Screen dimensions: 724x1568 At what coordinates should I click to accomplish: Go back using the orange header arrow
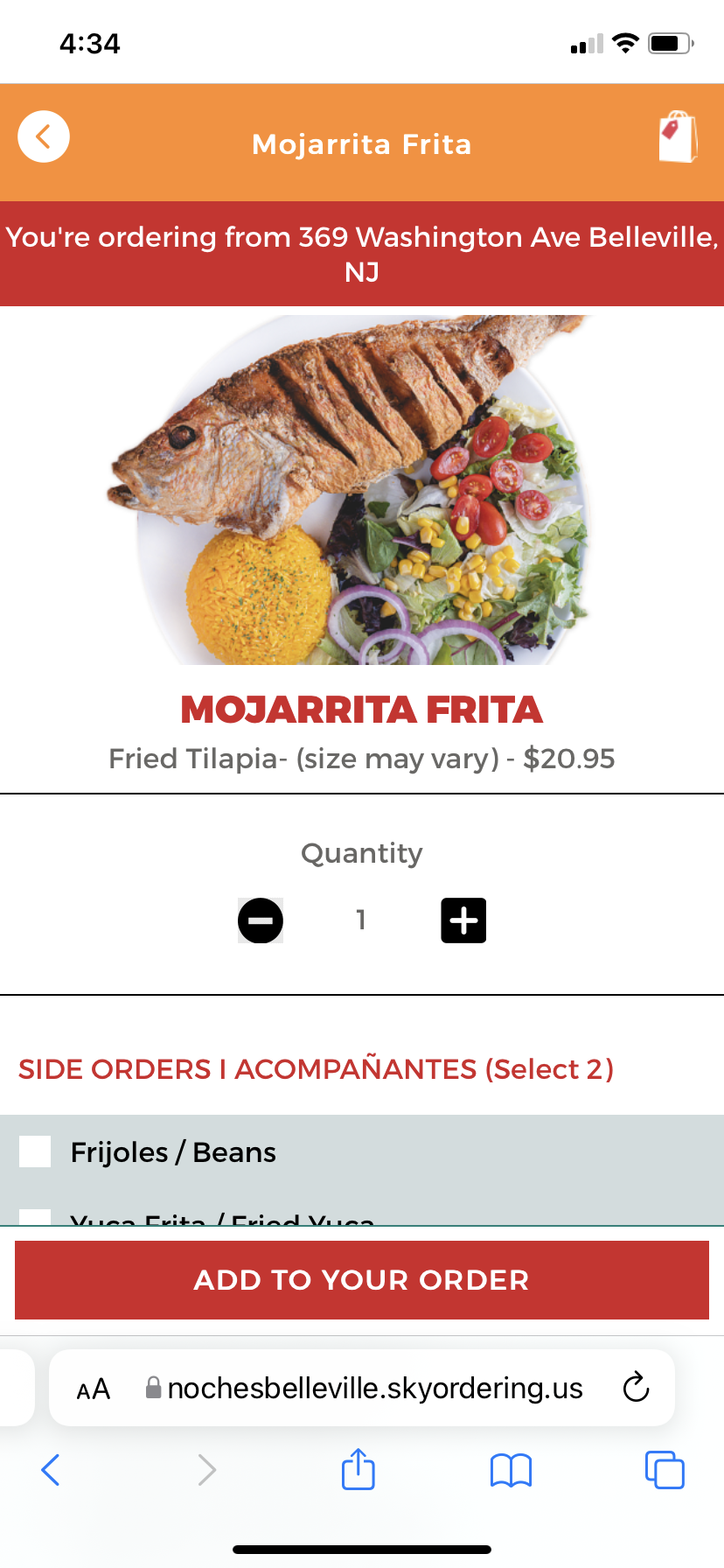44,137
